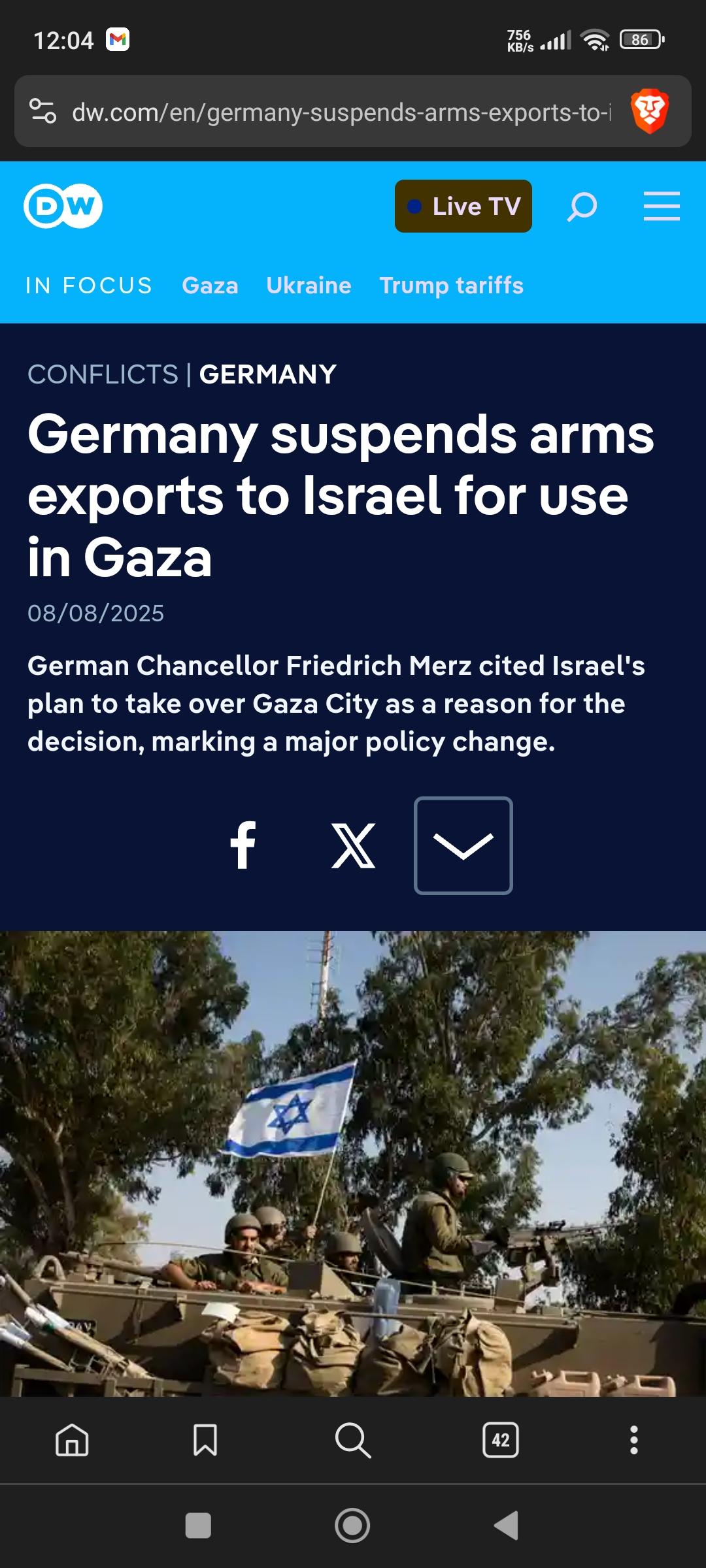Open the Gaza focus topic
This screenshot has width=706, height=1568.
tap(210, 286)
